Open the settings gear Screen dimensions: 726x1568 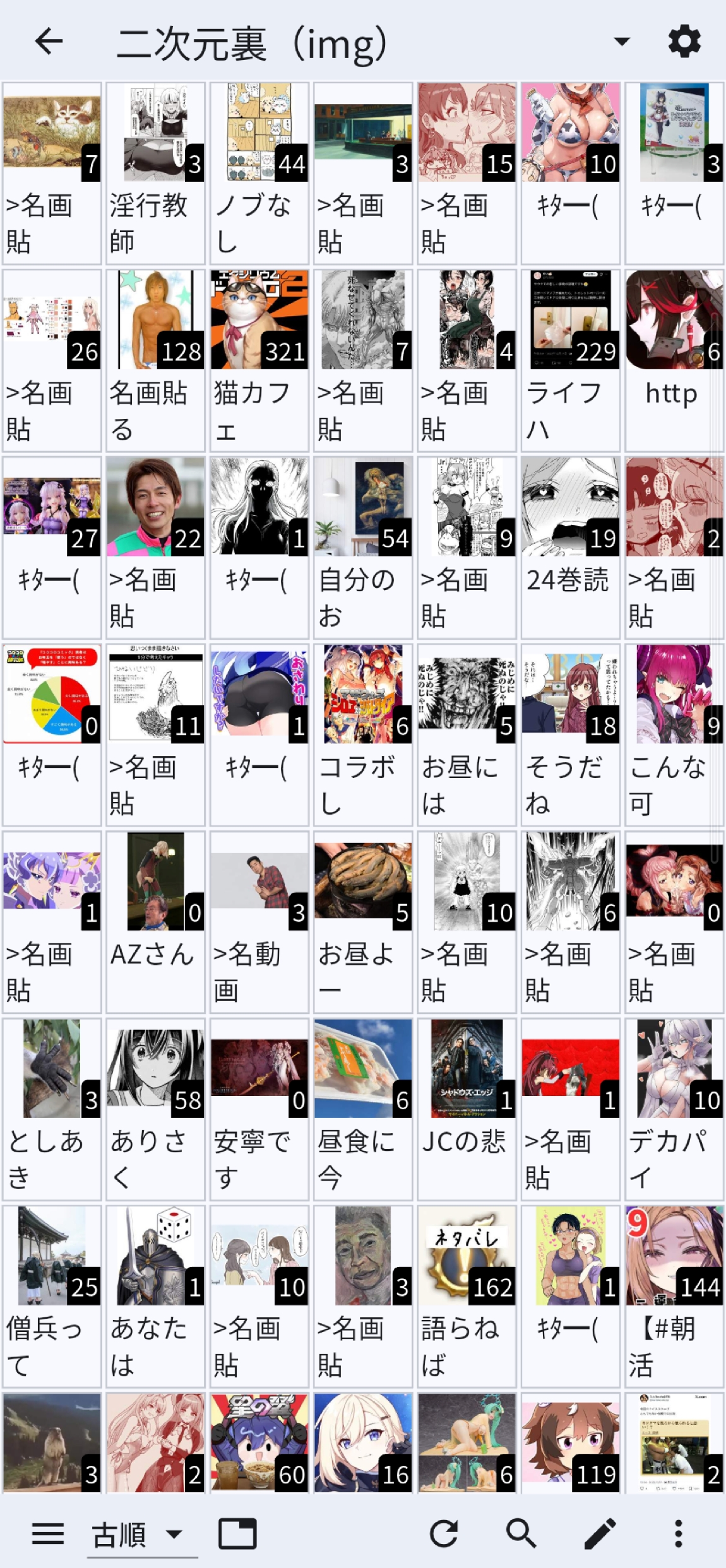684,42
